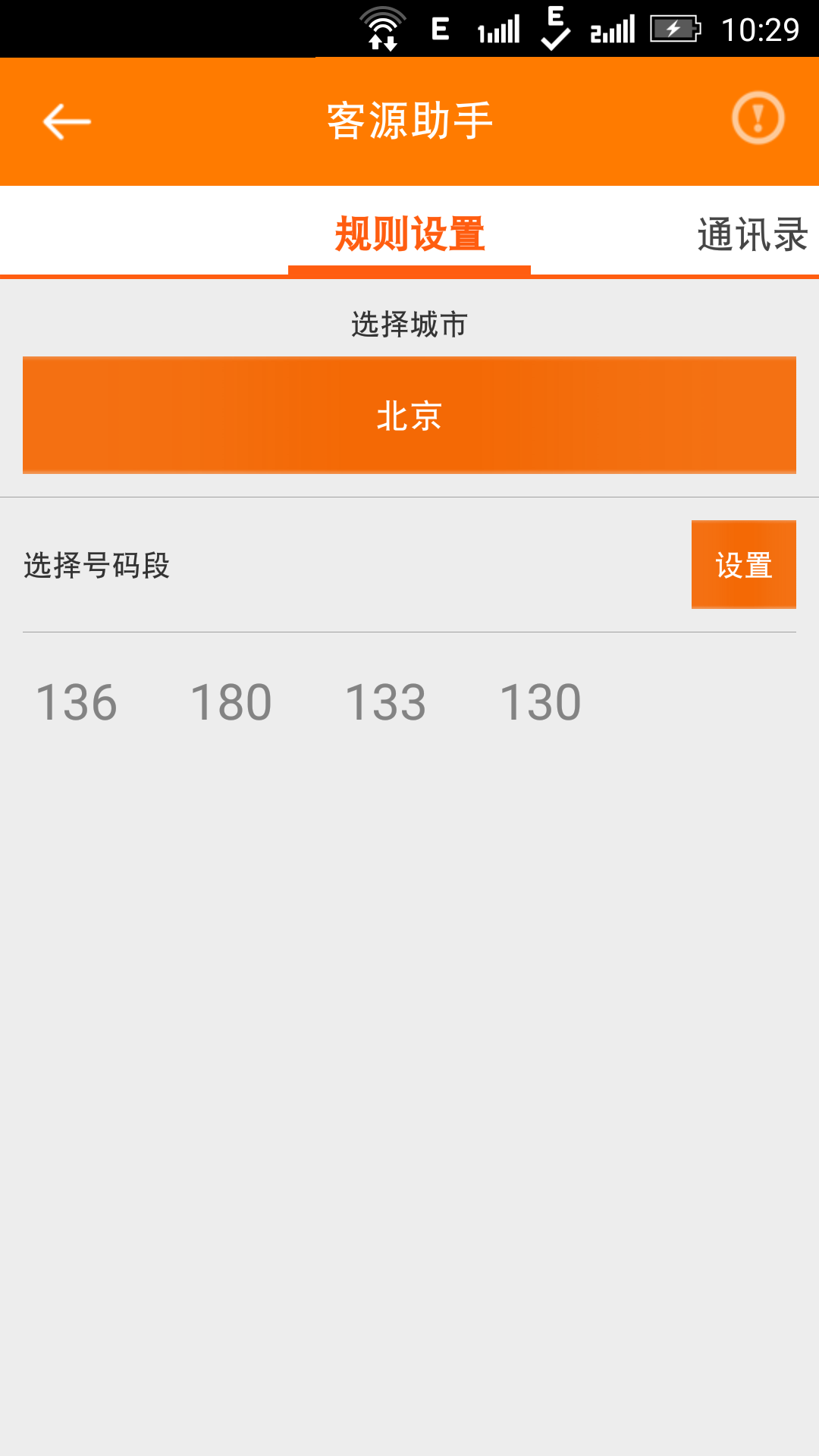Switch to the 通讯录 tab
This screenshot has height=1456, width=819.
click(x=752, y=234)
